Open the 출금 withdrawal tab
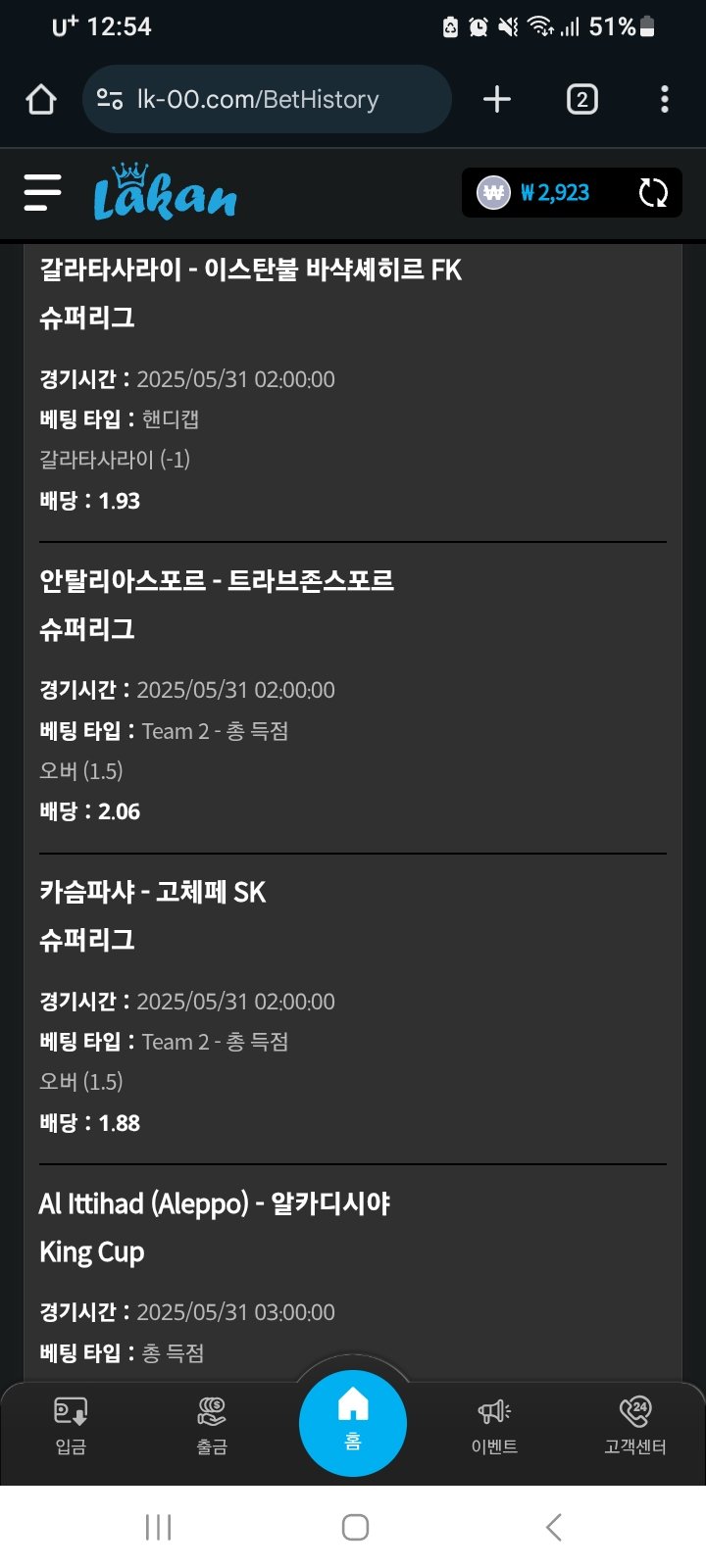 pos(212,1426)
